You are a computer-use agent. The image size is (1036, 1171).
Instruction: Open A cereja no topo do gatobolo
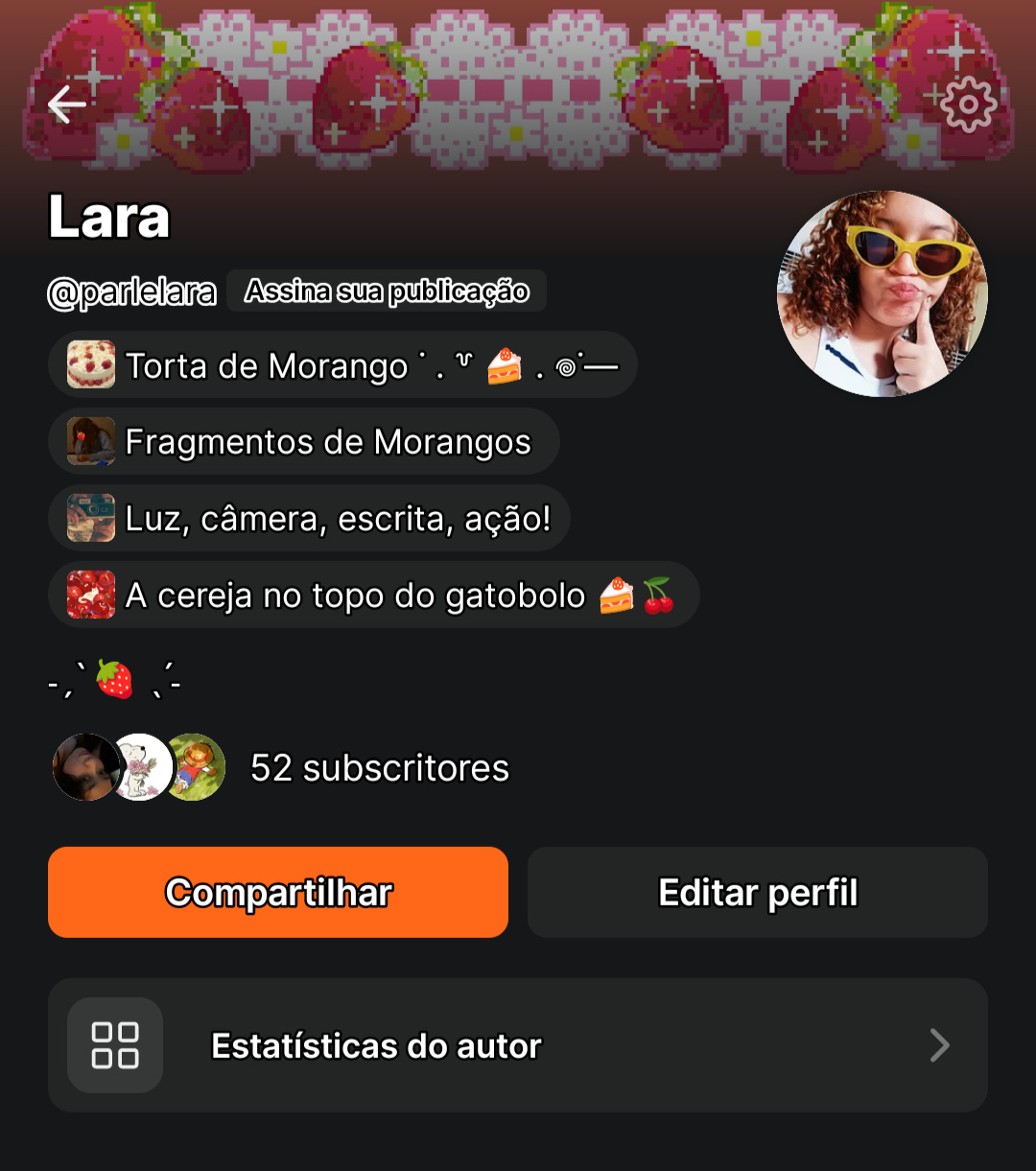pyautogui.click(x=373, y=596)
